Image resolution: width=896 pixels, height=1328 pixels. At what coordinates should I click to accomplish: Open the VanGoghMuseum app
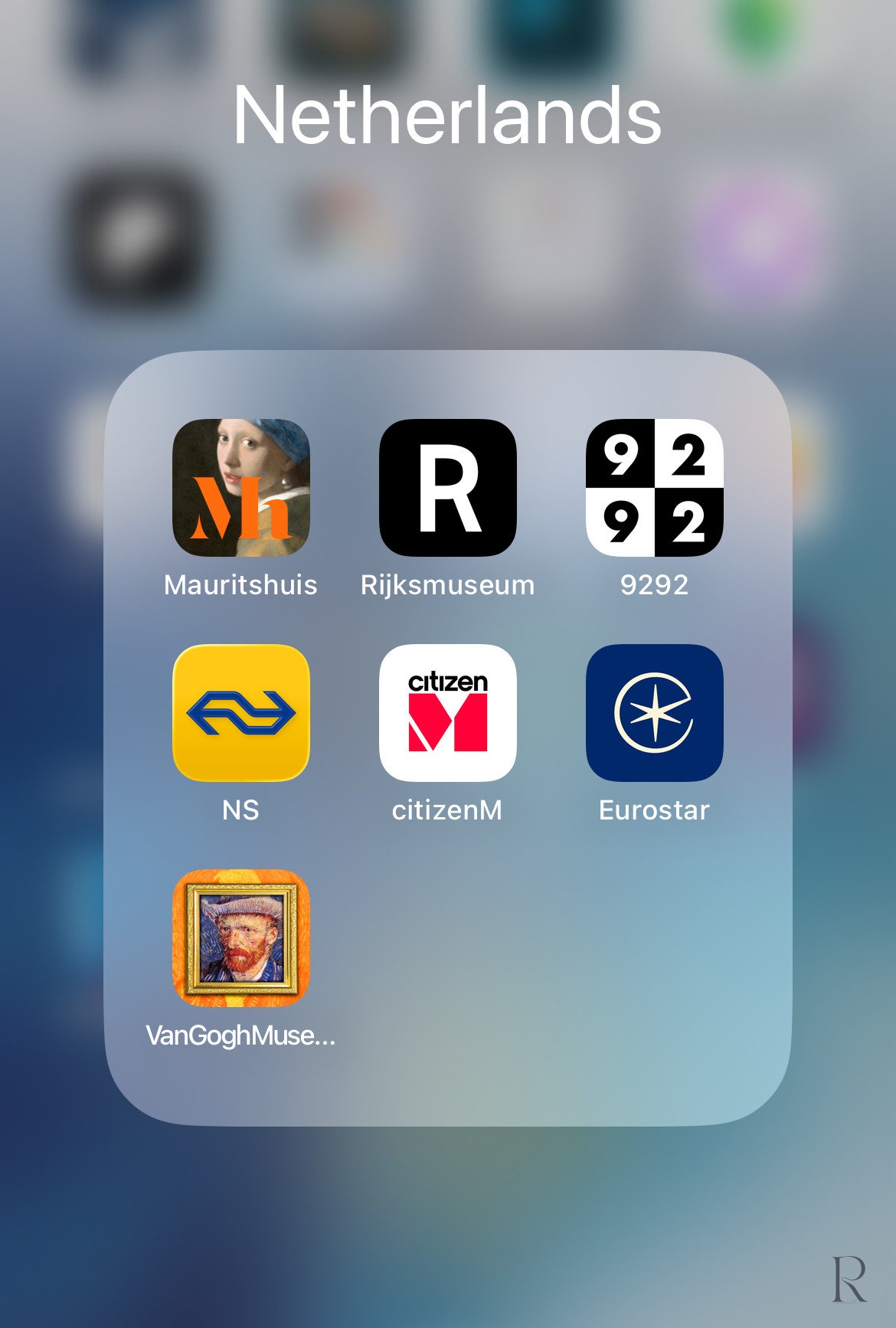tap(240, 938)
